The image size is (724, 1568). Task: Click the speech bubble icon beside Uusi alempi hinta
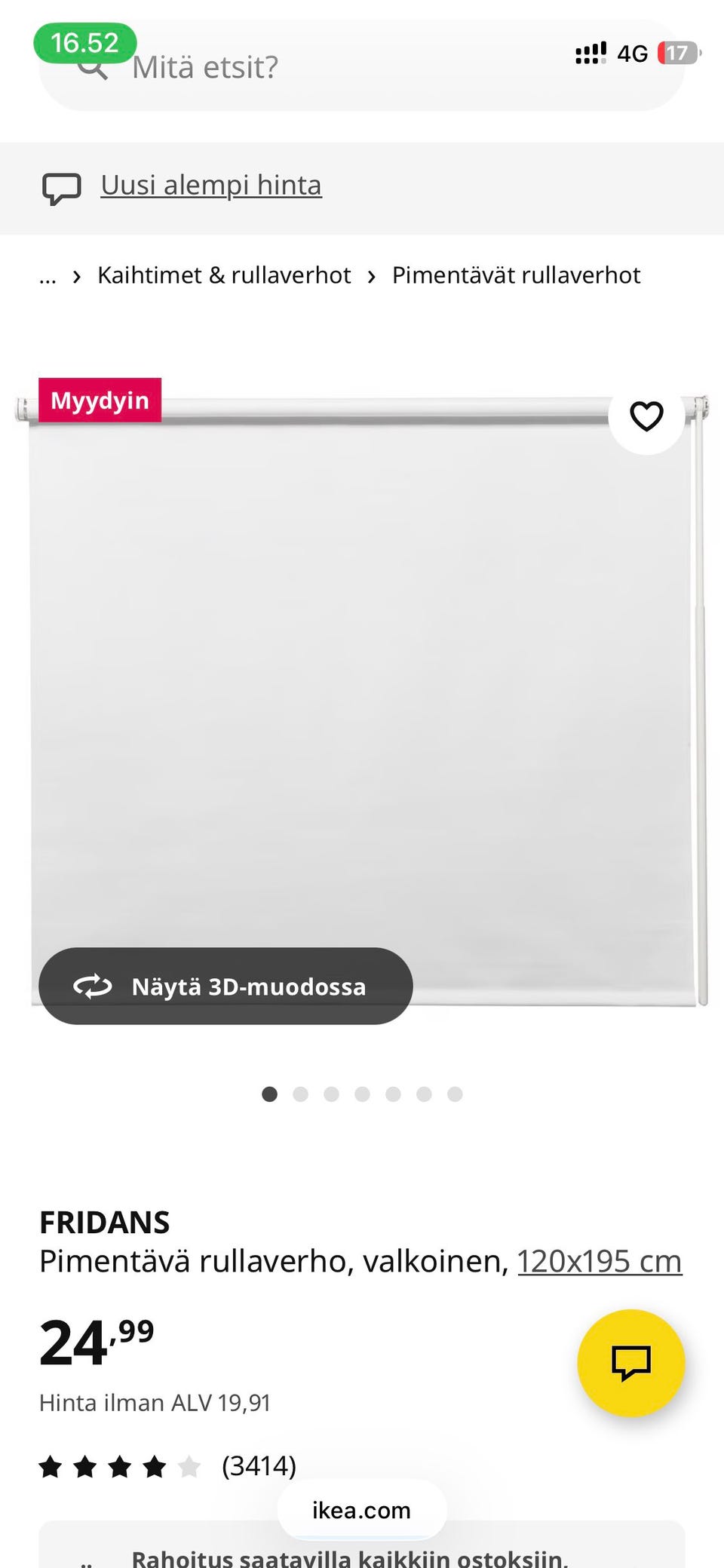point(63,189)
